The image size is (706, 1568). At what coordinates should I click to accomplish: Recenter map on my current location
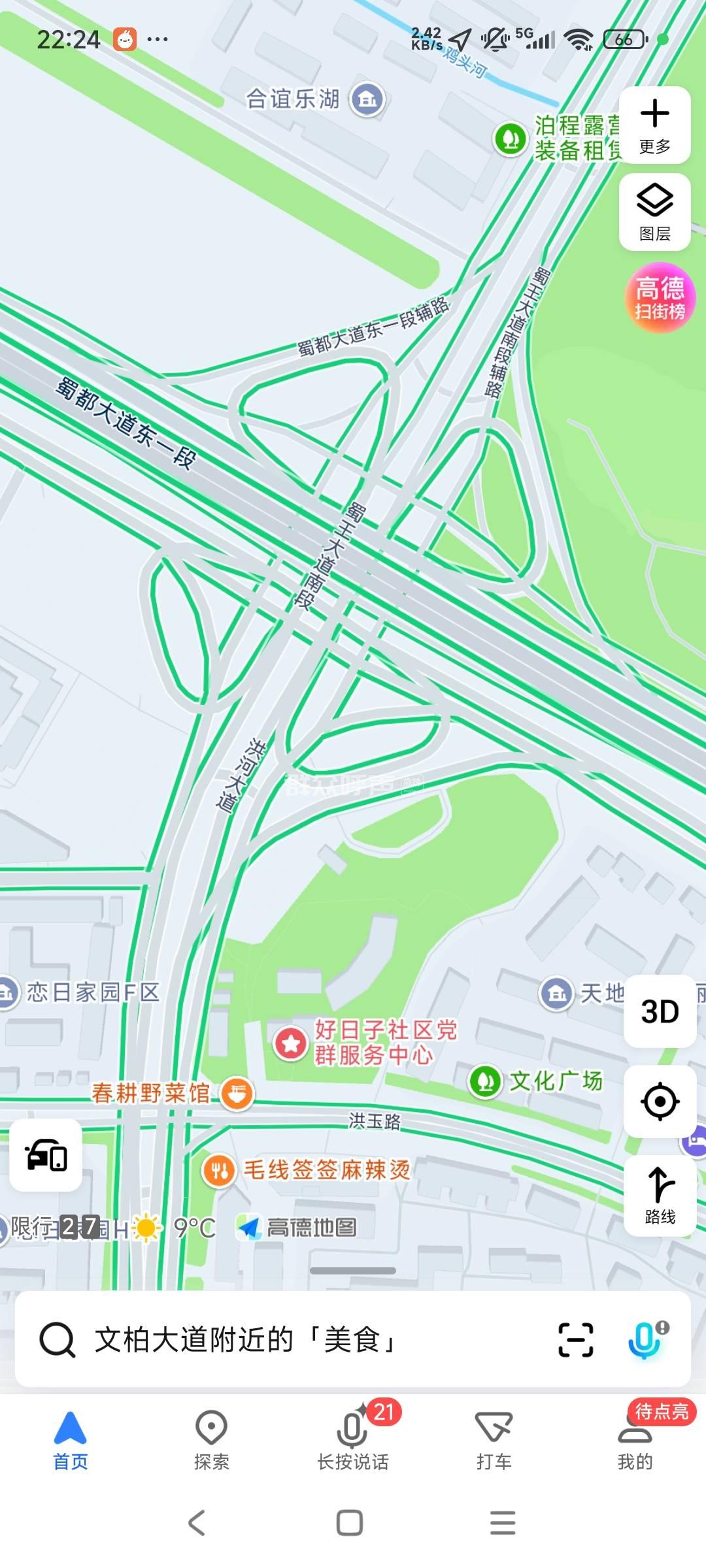(x=660, y=1102)
